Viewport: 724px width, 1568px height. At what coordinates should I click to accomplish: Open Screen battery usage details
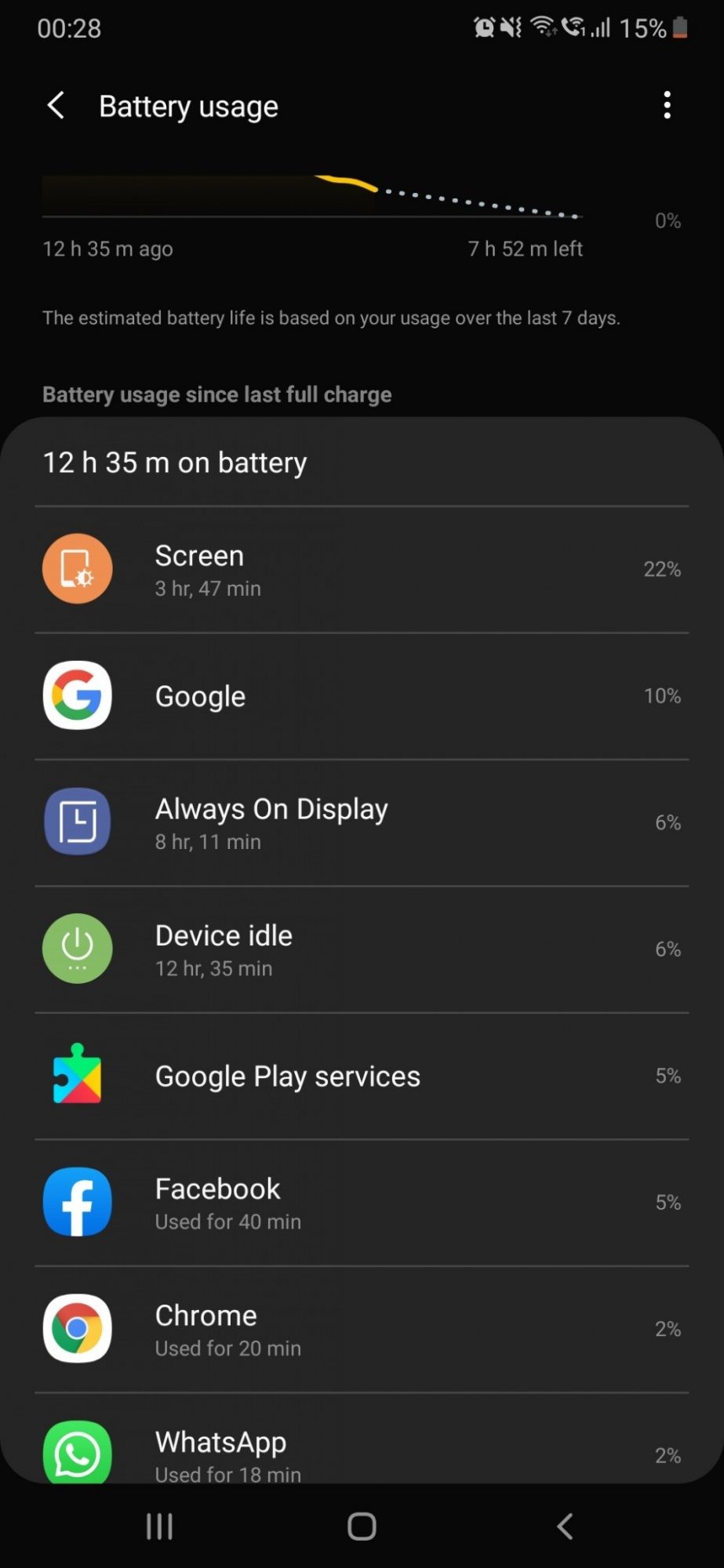tap(361, 570)
